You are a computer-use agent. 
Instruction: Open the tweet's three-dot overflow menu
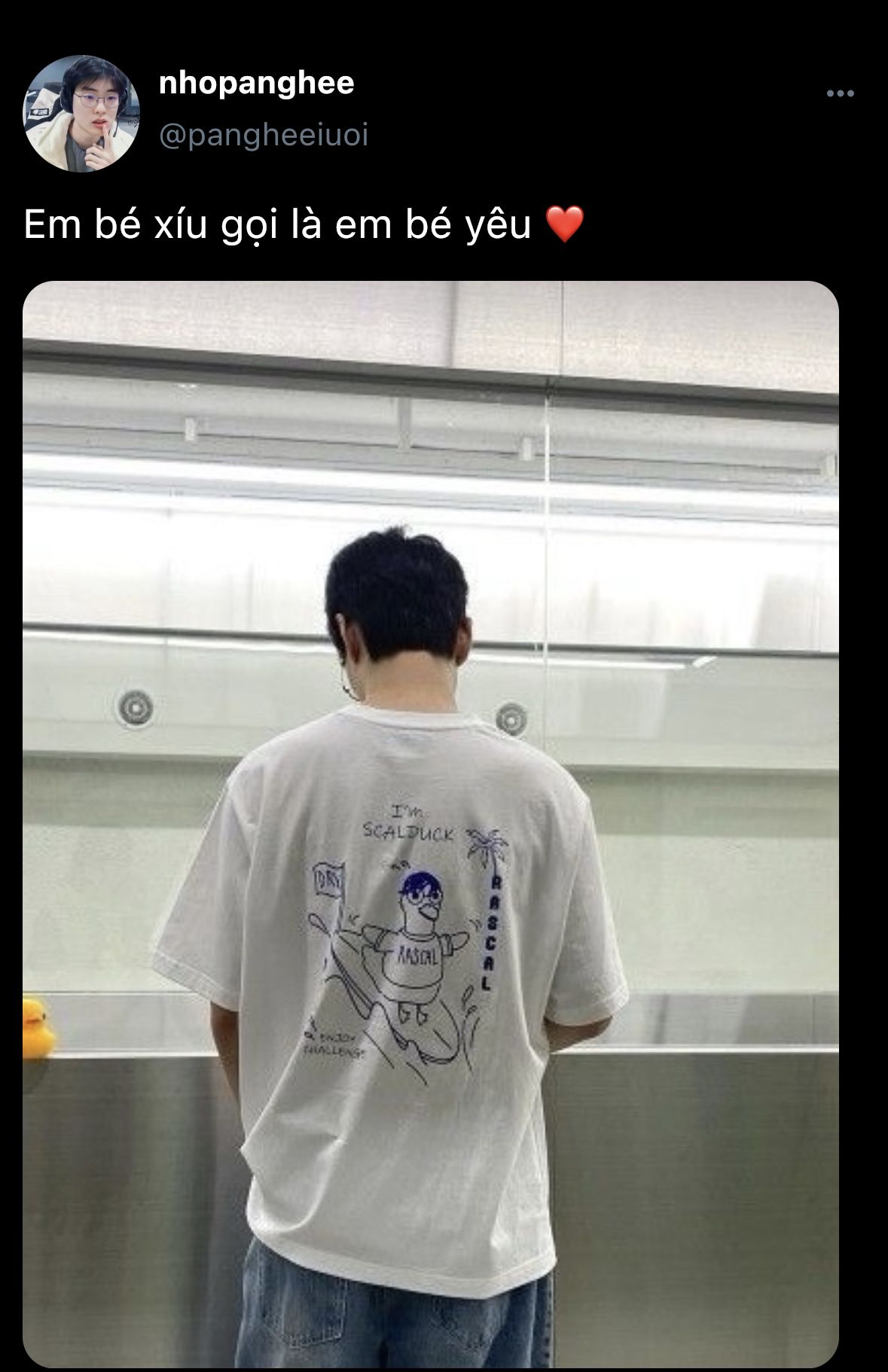pos(840,94)
